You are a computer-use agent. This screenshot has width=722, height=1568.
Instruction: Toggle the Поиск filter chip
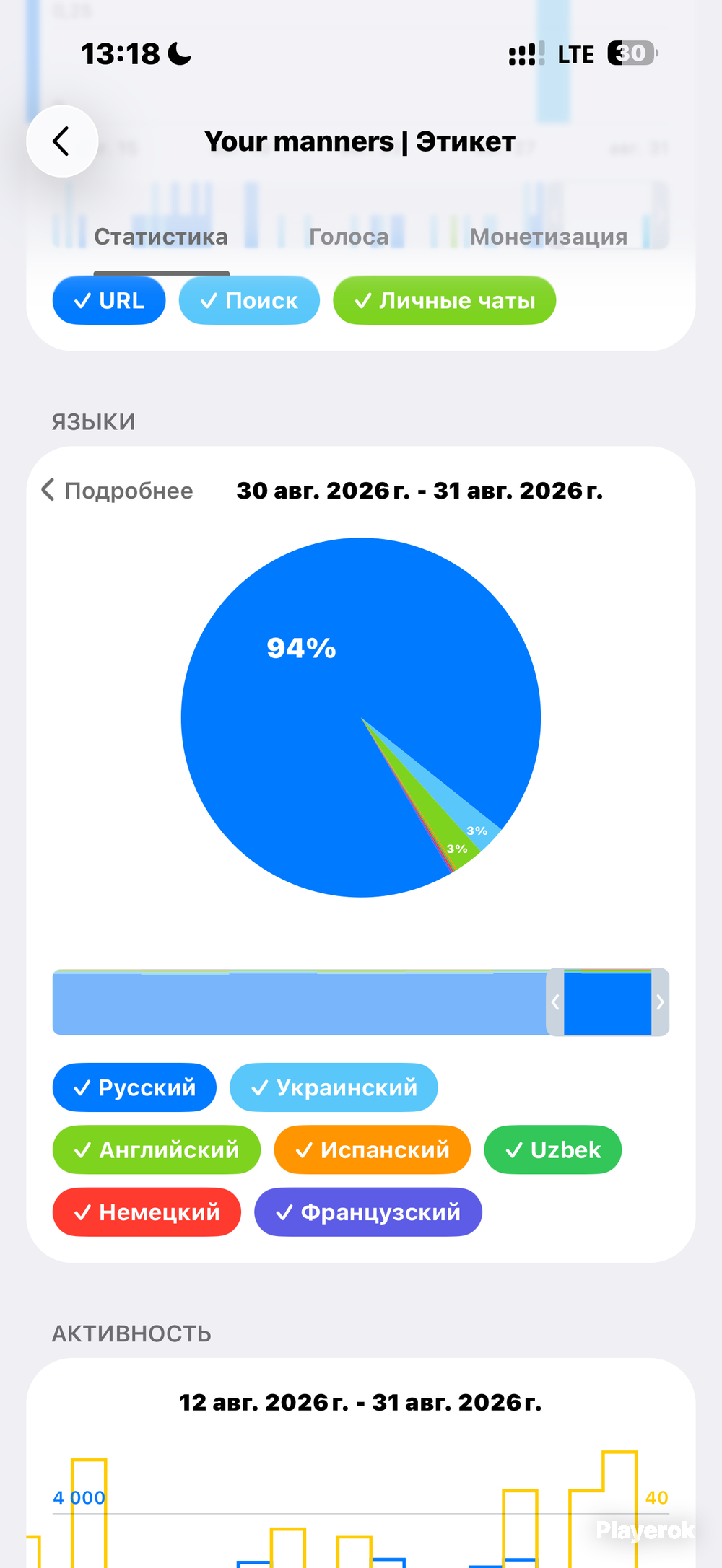[249, 300]
